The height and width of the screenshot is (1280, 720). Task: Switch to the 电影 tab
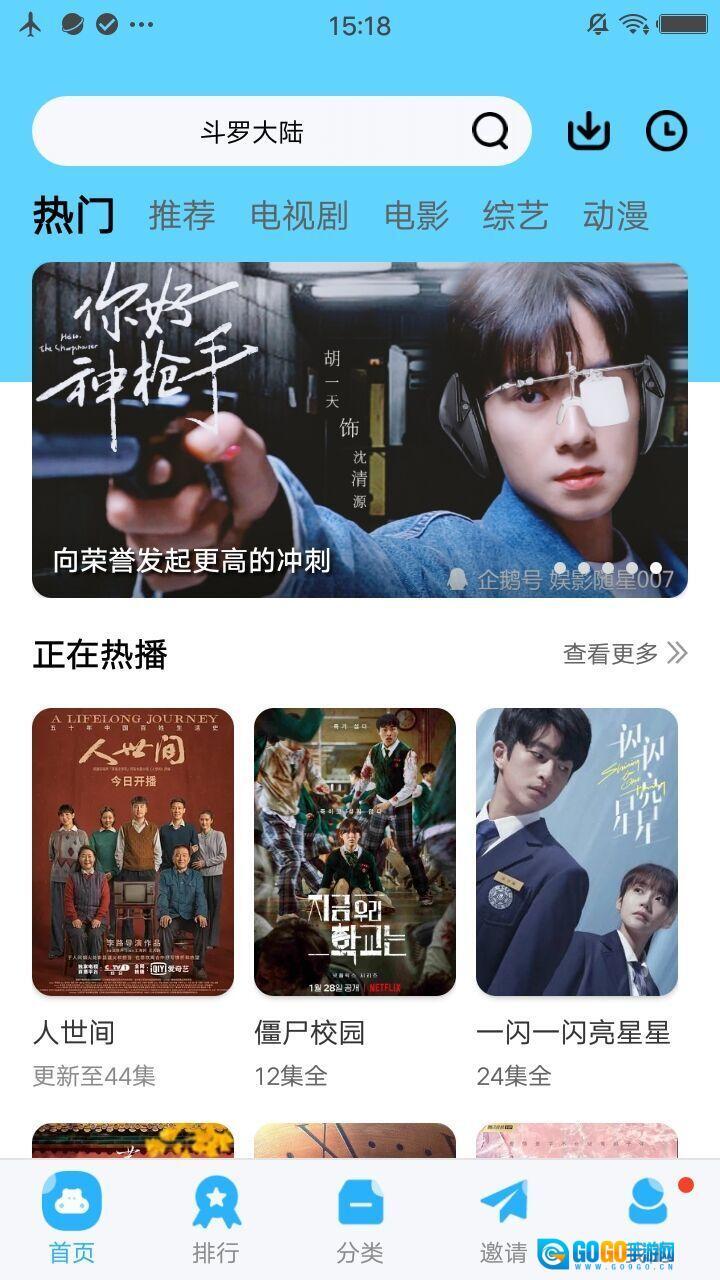coord(416,215)
